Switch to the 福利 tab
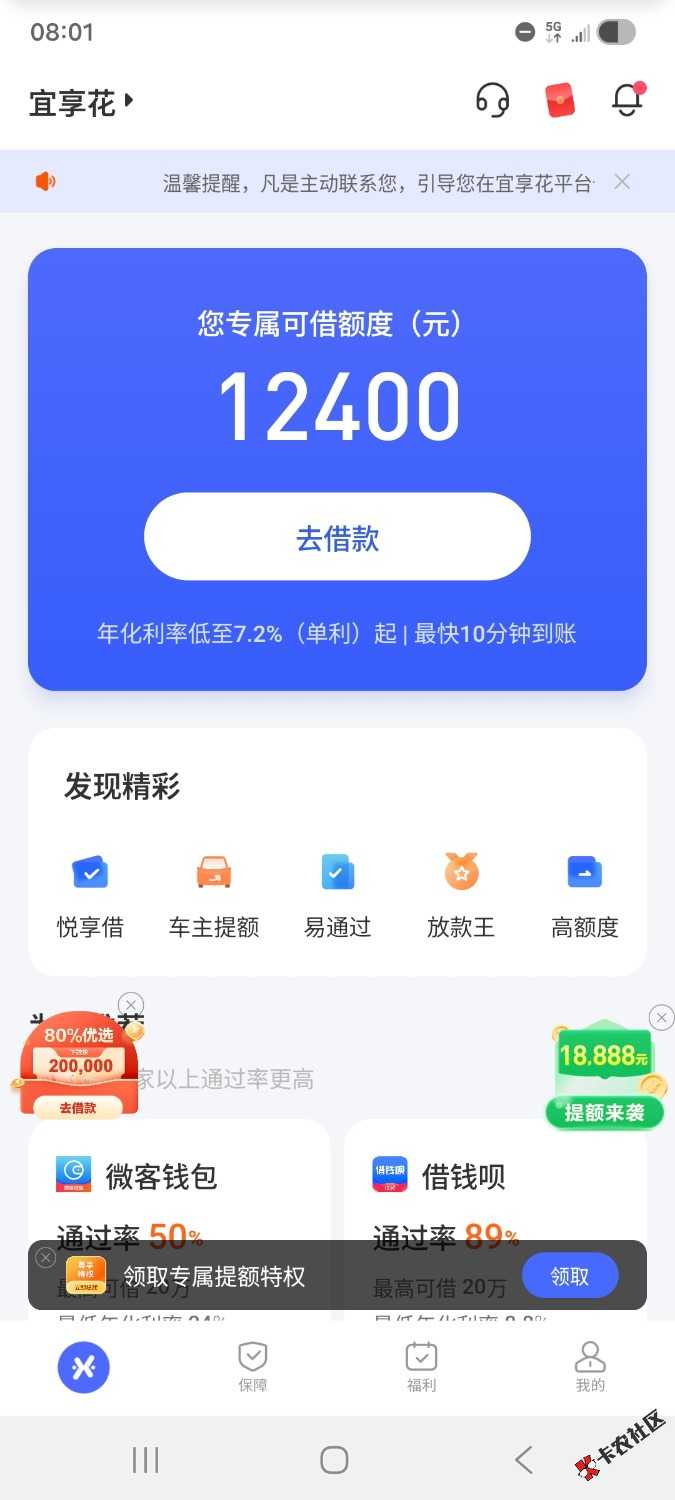 pos(421,1366)
